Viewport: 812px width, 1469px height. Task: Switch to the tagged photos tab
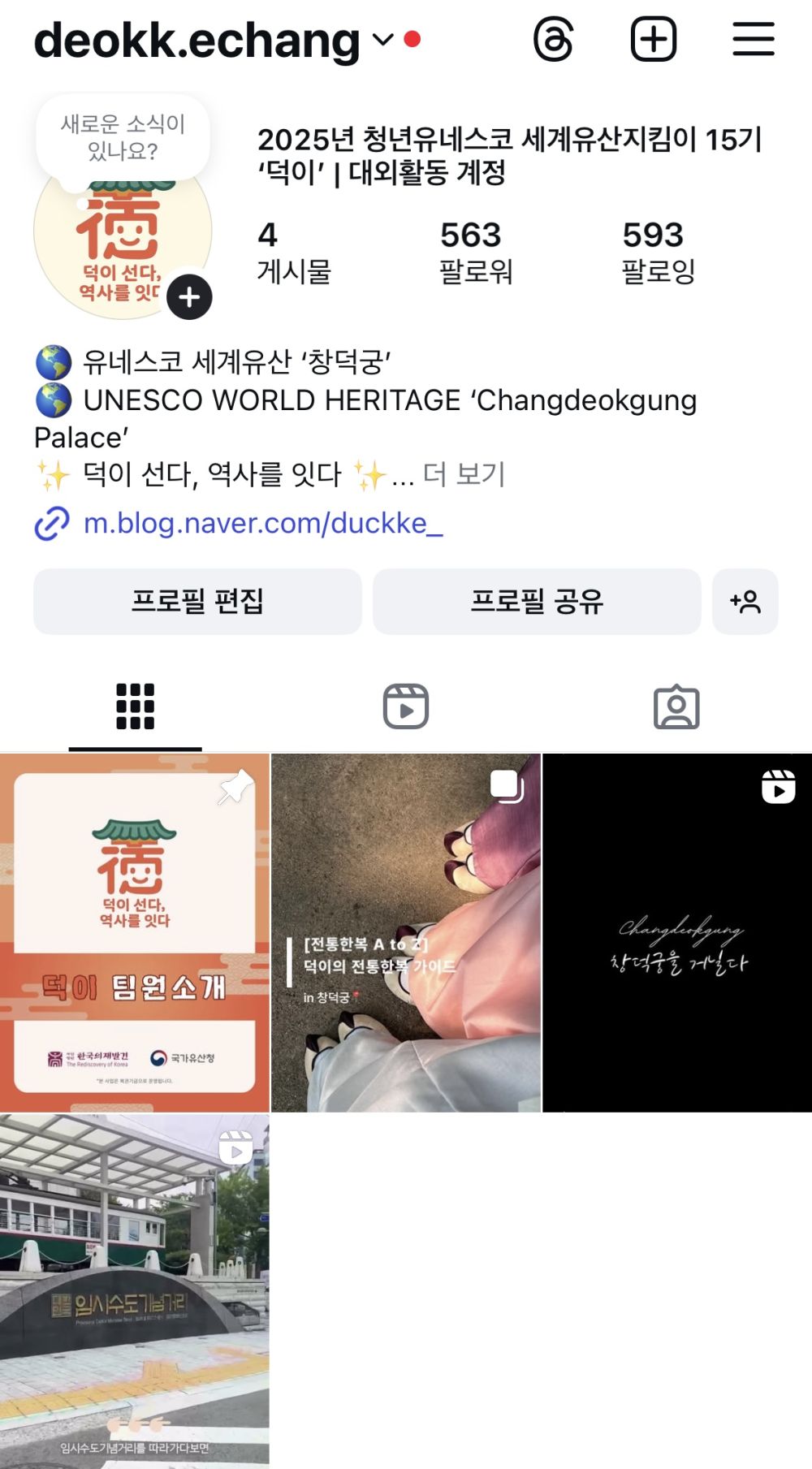[x=676, y=706]
